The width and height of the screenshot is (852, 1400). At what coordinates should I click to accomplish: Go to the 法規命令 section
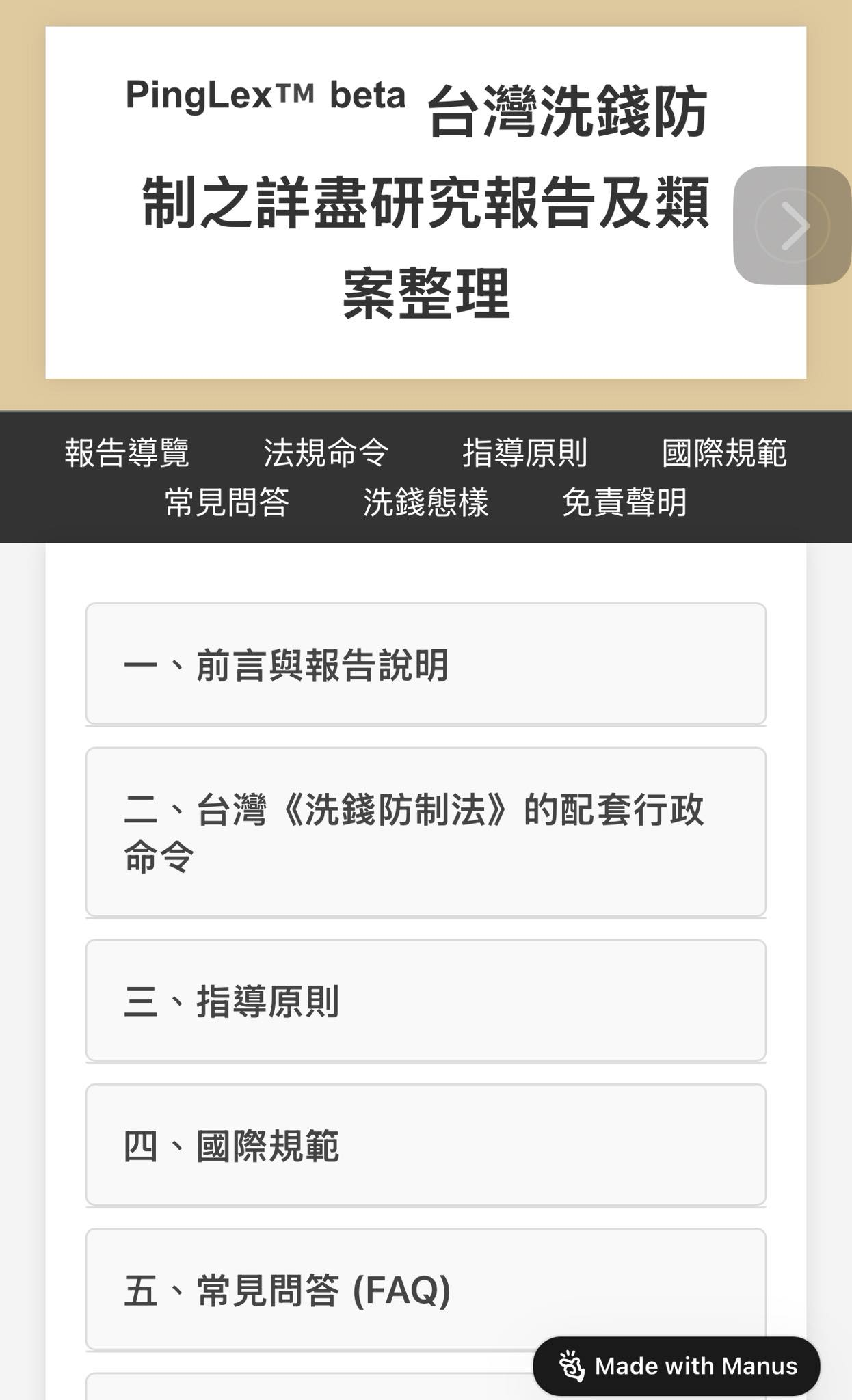(326, 453)
